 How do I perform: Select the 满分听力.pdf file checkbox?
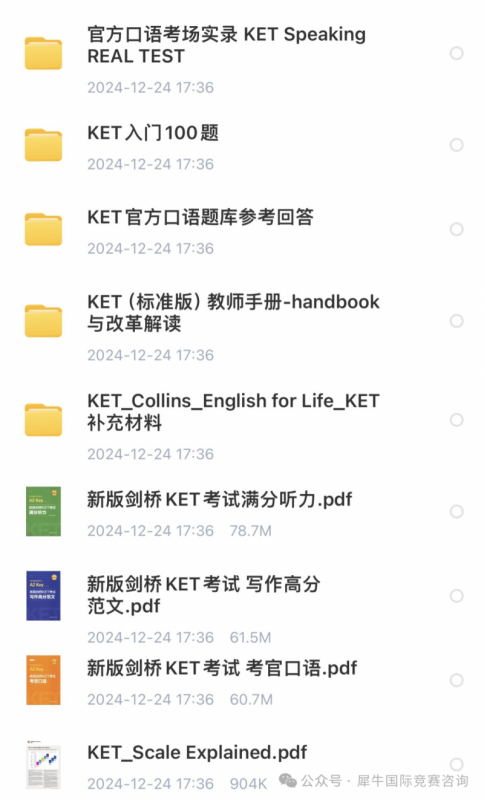point(456,511)
